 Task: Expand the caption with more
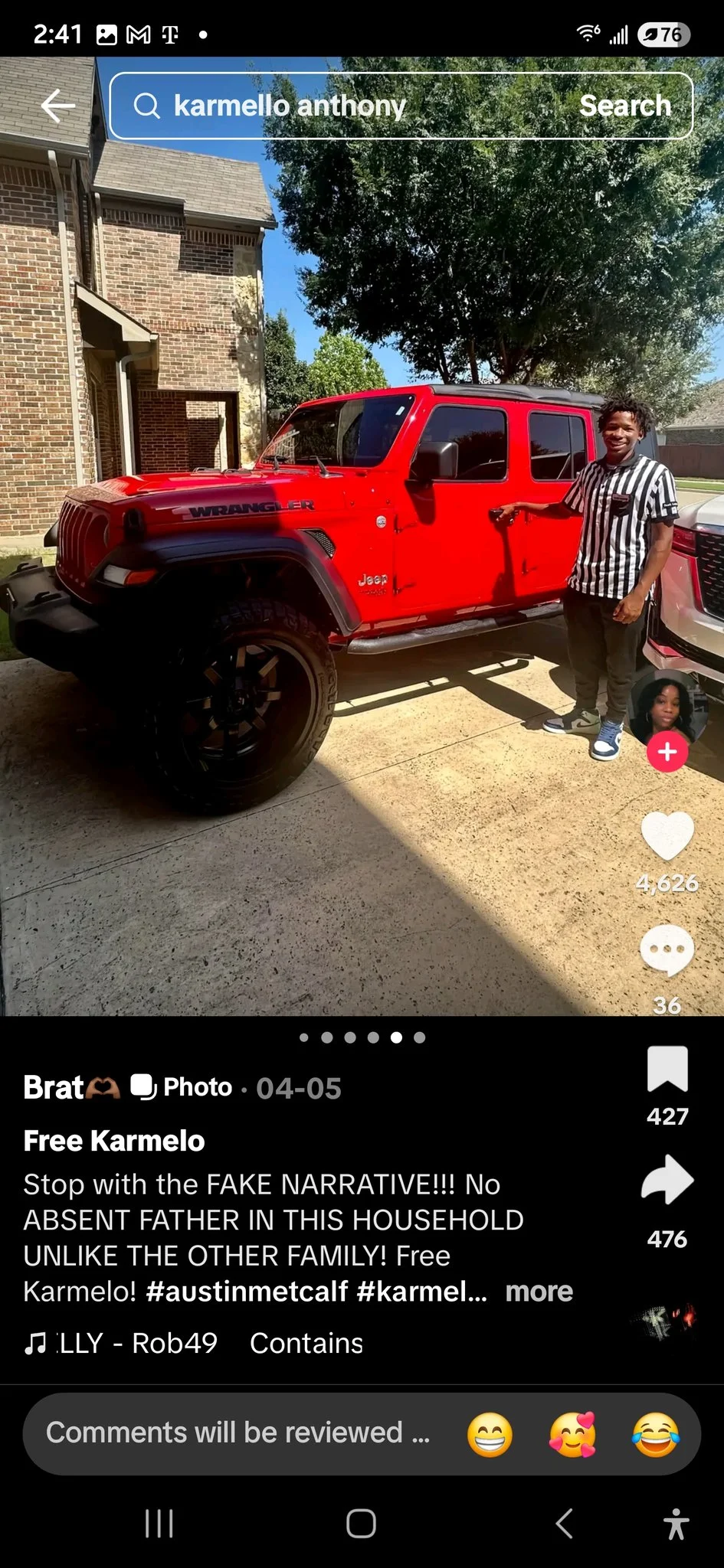click(539, 1292)
